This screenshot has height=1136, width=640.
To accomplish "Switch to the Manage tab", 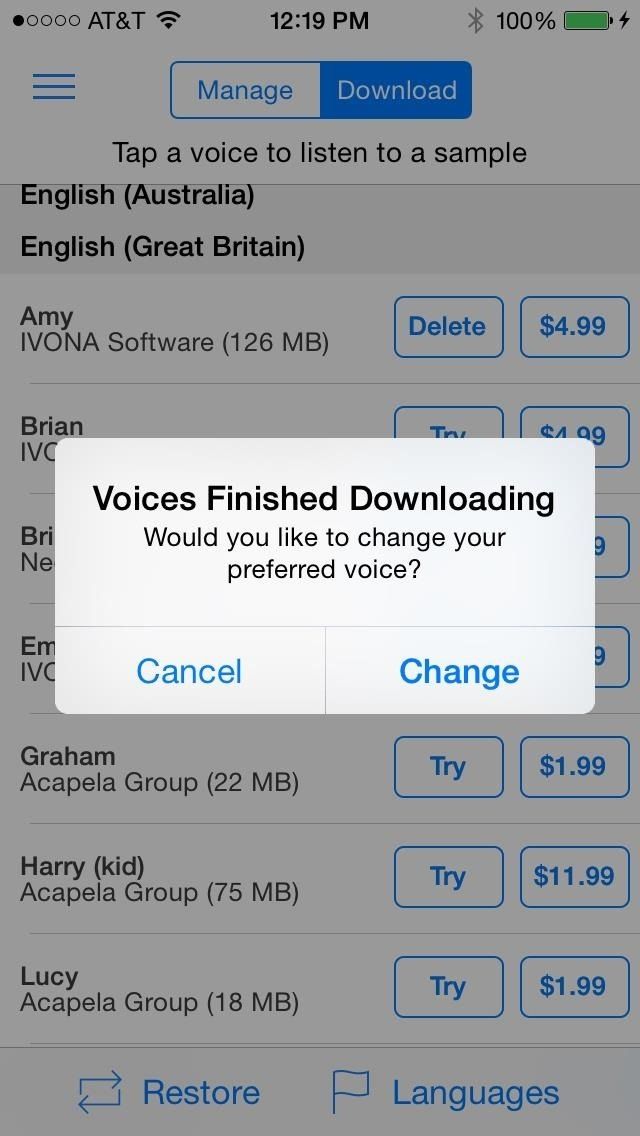I will point(245,90).
